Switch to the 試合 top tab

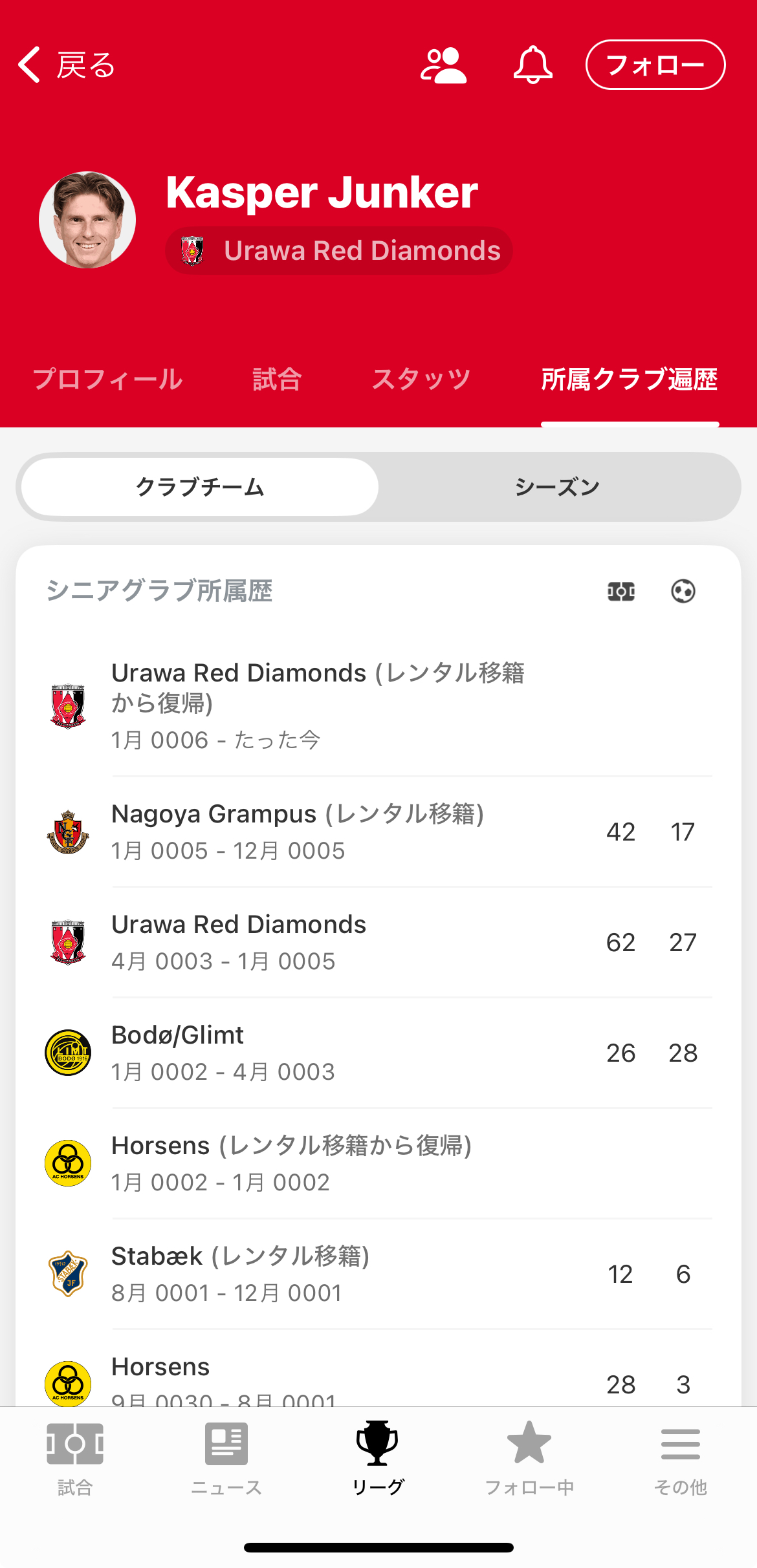pyautogui.click(x=277, y=380)
